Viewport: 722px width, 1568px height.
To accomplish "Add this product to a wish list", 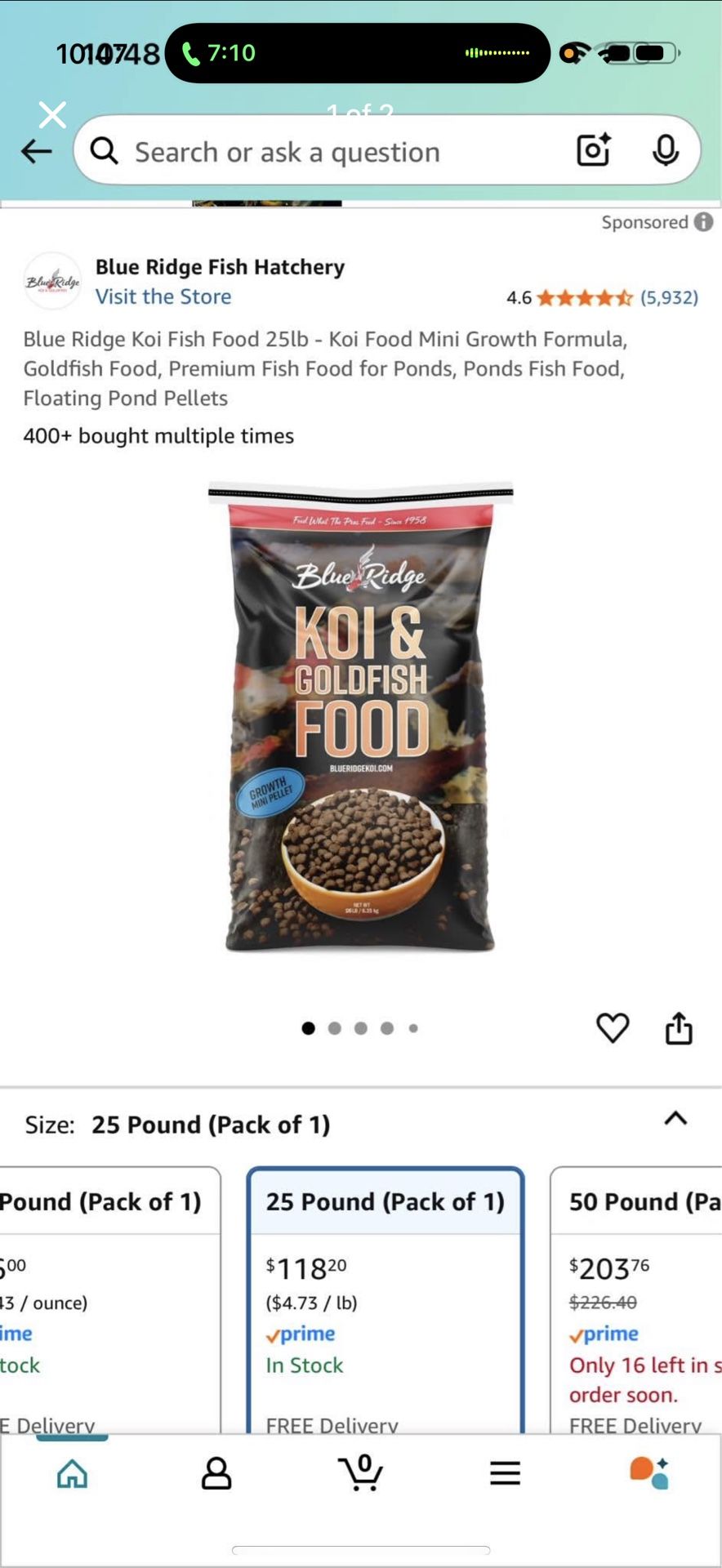I will click(x=613, y=1027).
